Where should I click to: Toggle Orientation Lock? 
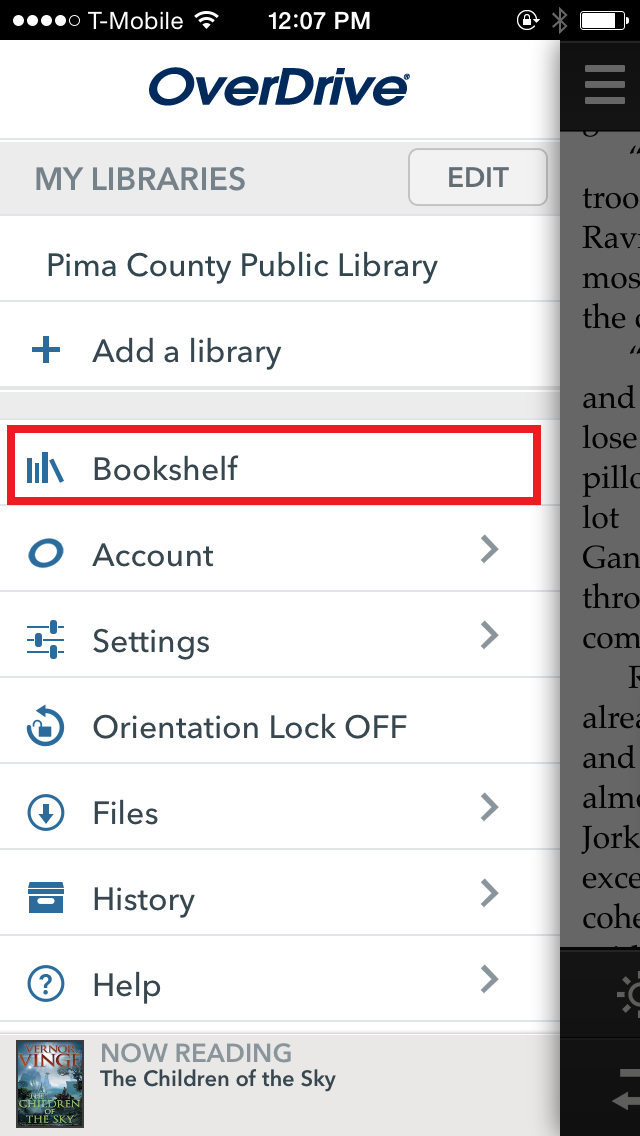point(280,727)
